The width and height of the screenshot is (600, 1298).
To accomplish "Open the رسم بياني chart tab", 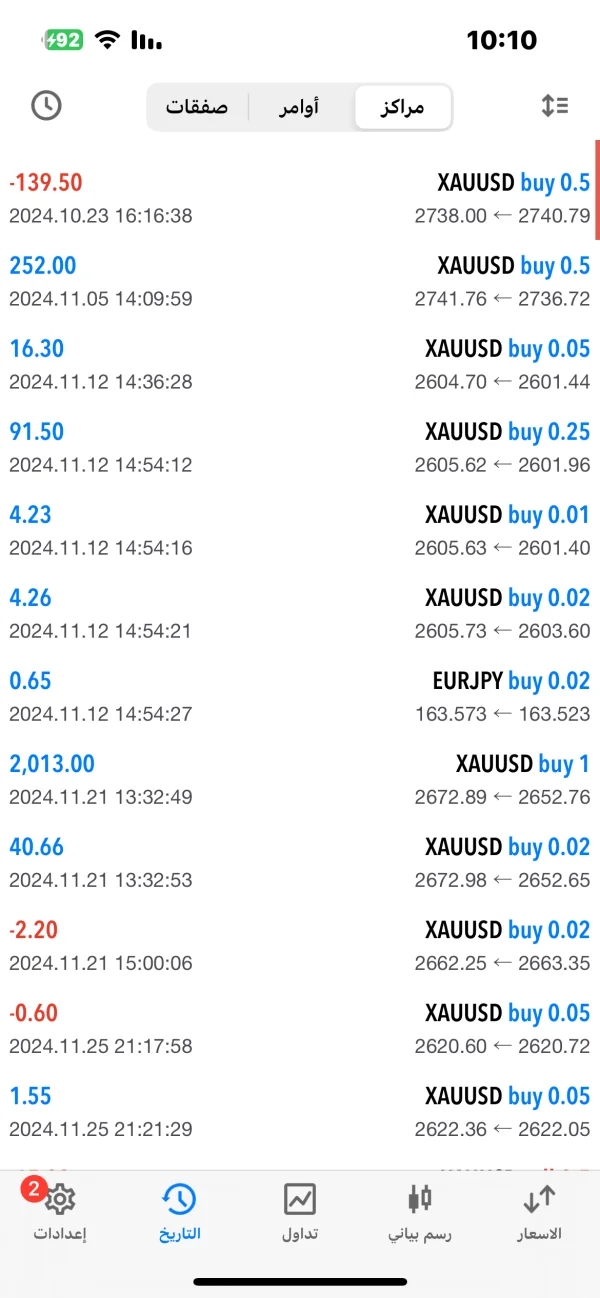I will pyautogui.click(x=420, y=1210).
